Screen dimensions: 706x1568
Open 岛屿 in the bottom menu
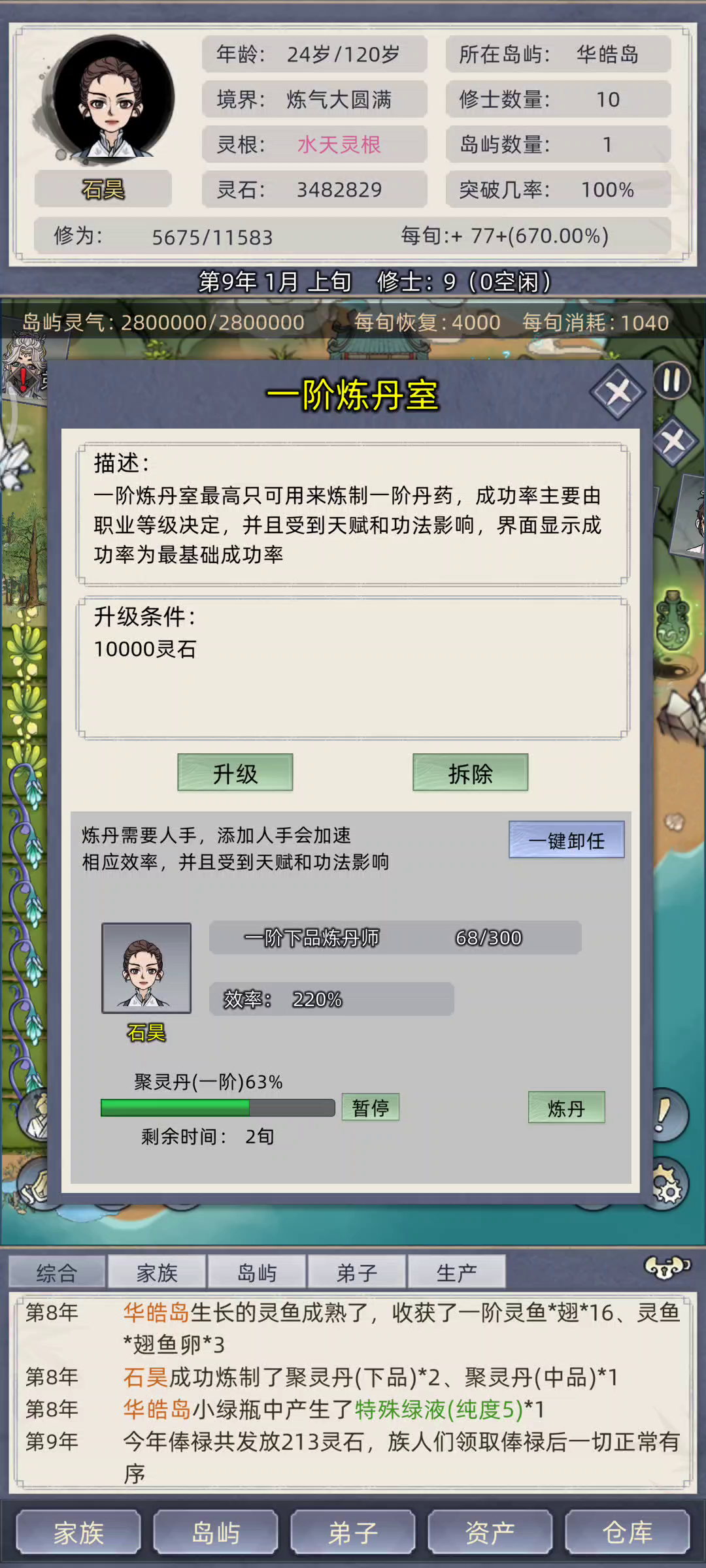click(x=216, y=1532)
